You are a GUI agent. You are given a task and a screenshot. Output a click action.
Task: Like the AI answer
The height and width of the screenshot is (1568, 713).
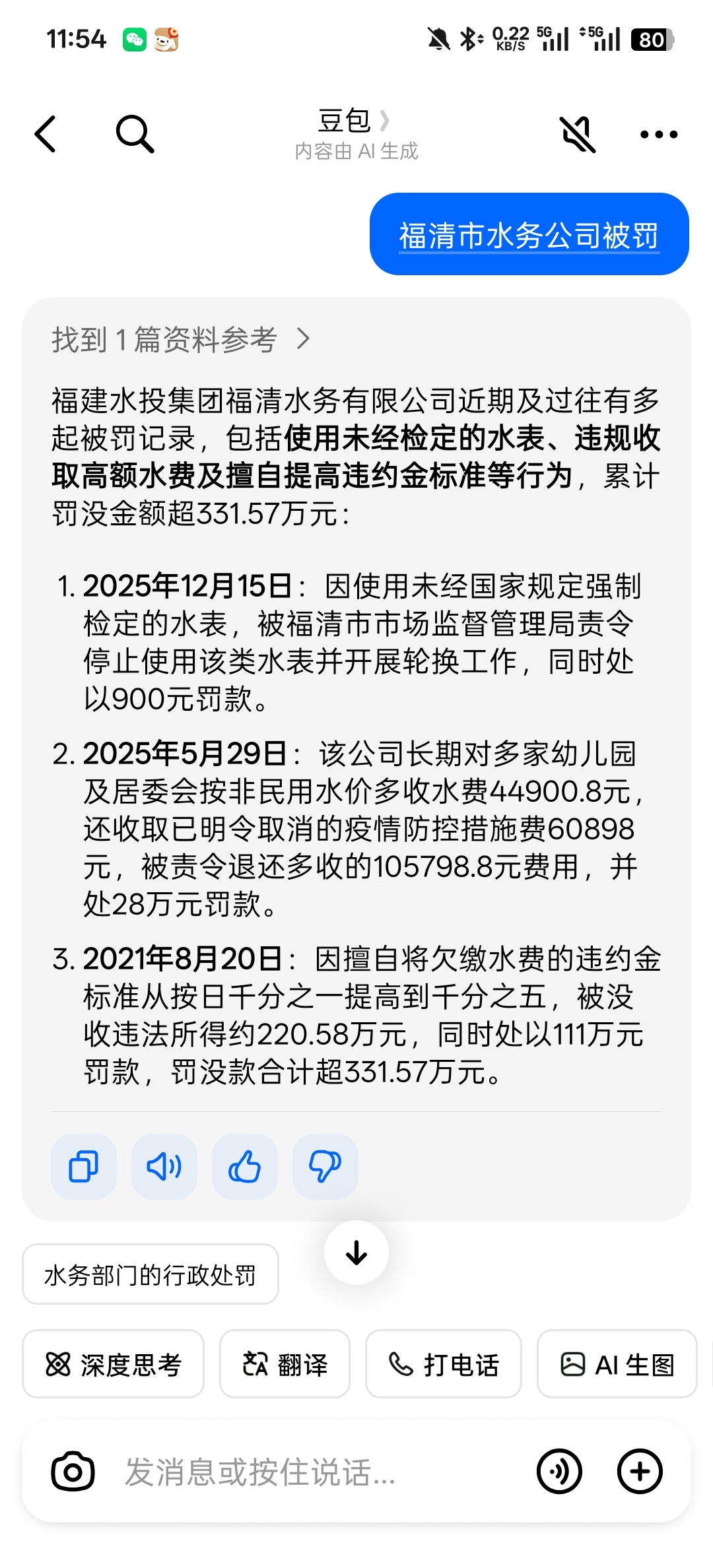(x=245, y=1167)
